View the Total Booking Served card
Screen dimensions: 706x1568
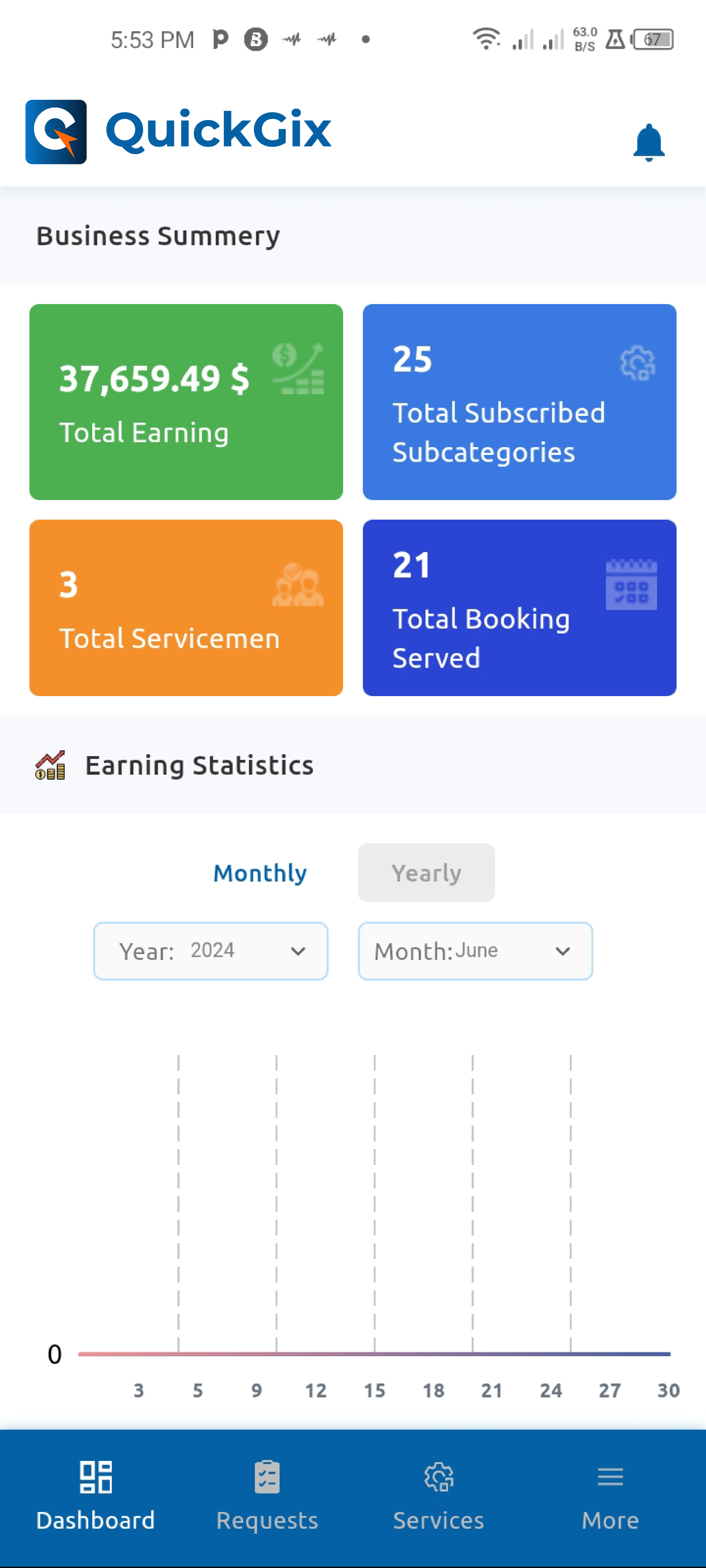(519, 607)
